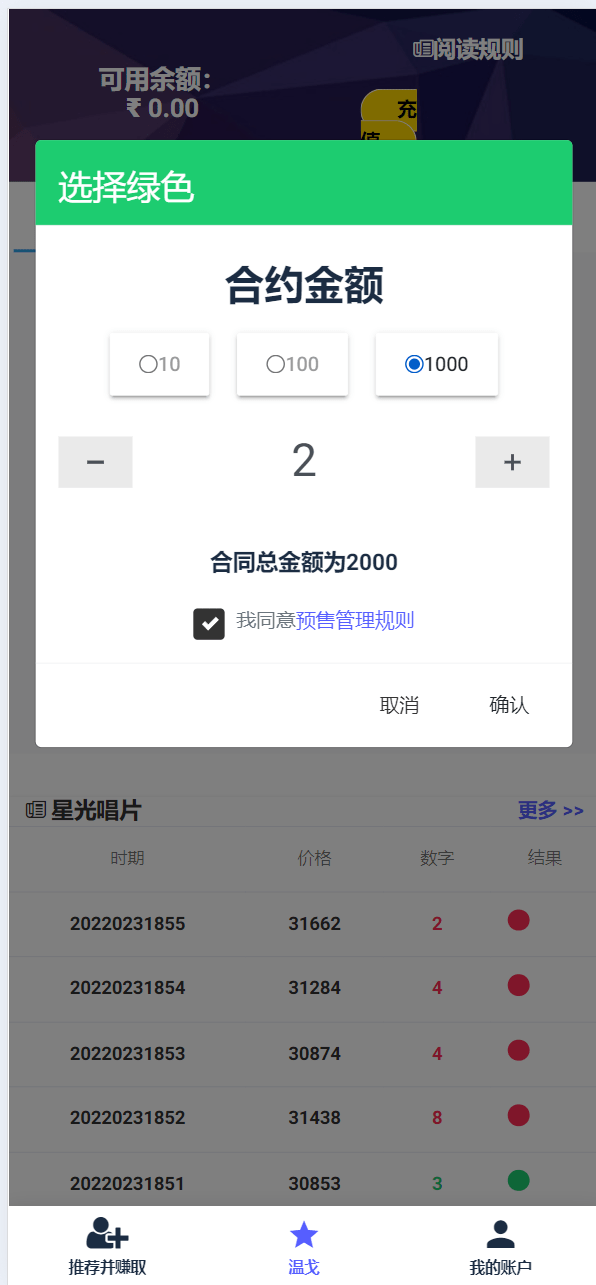Increase quantity with the plus button

click(x=512, y=462)
